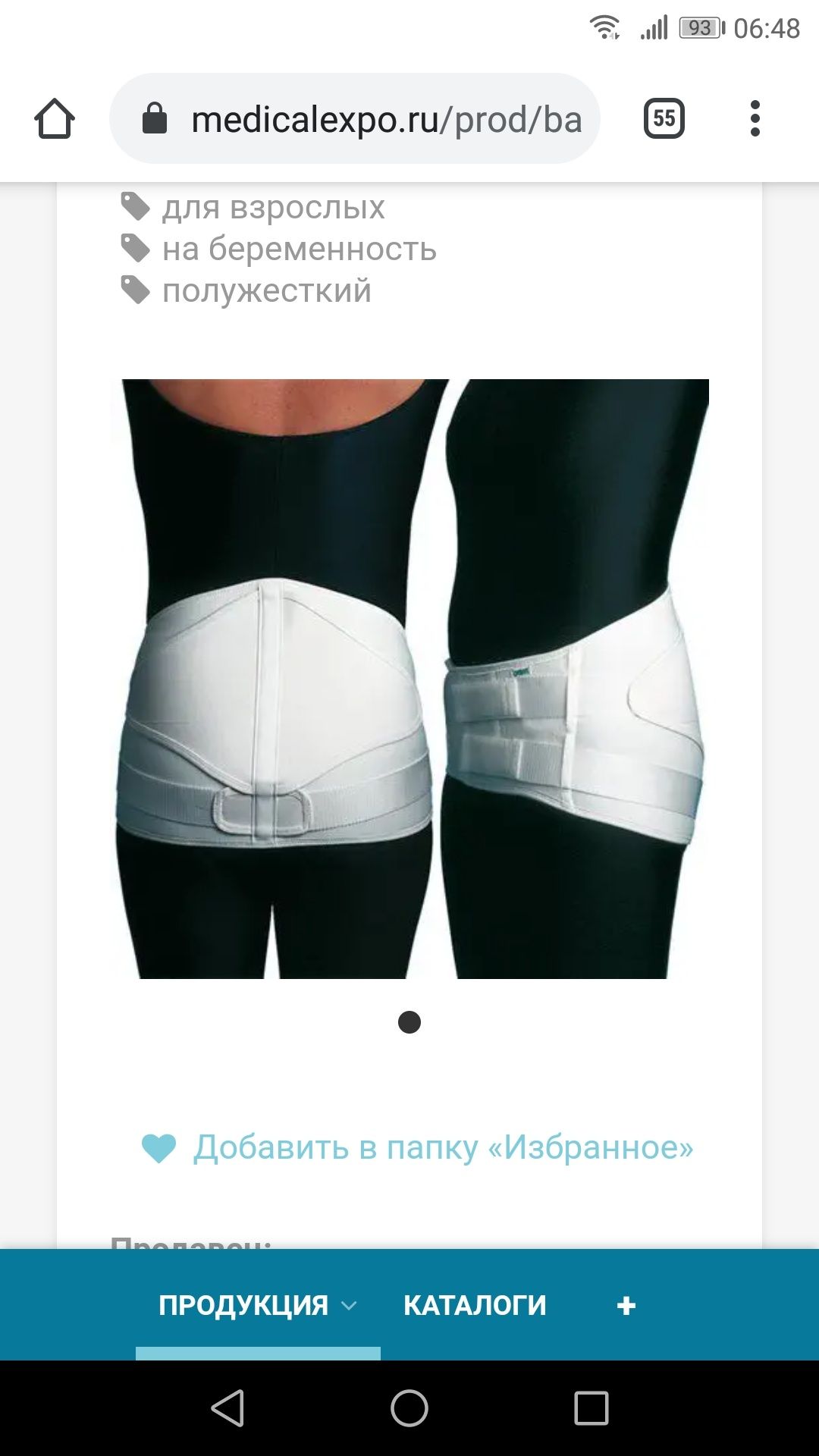This screenshot has width=819, height=1456.
Task: Go back using the system back button
Action: (x=227, y=1408)
